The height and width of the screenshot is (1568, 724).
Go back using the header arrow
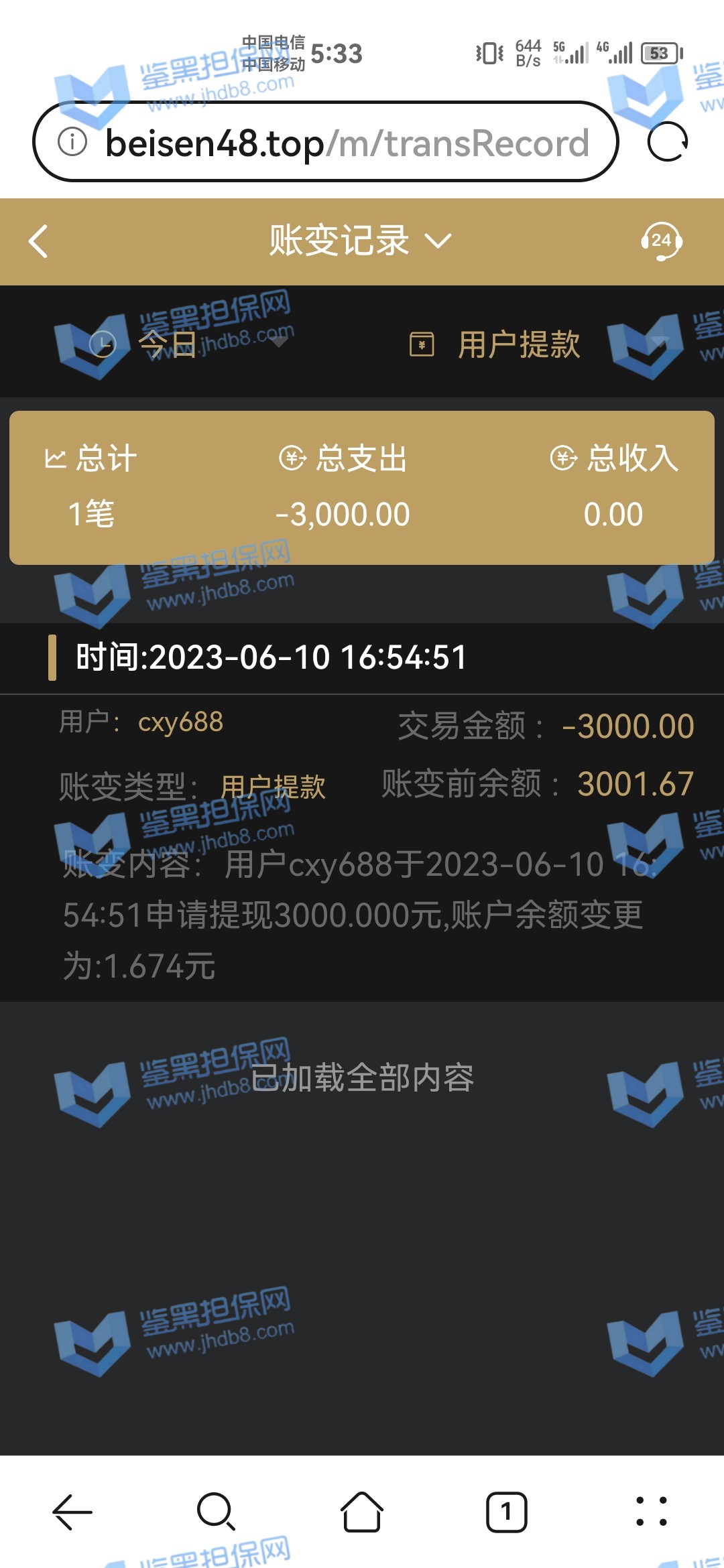pos(39,241)
